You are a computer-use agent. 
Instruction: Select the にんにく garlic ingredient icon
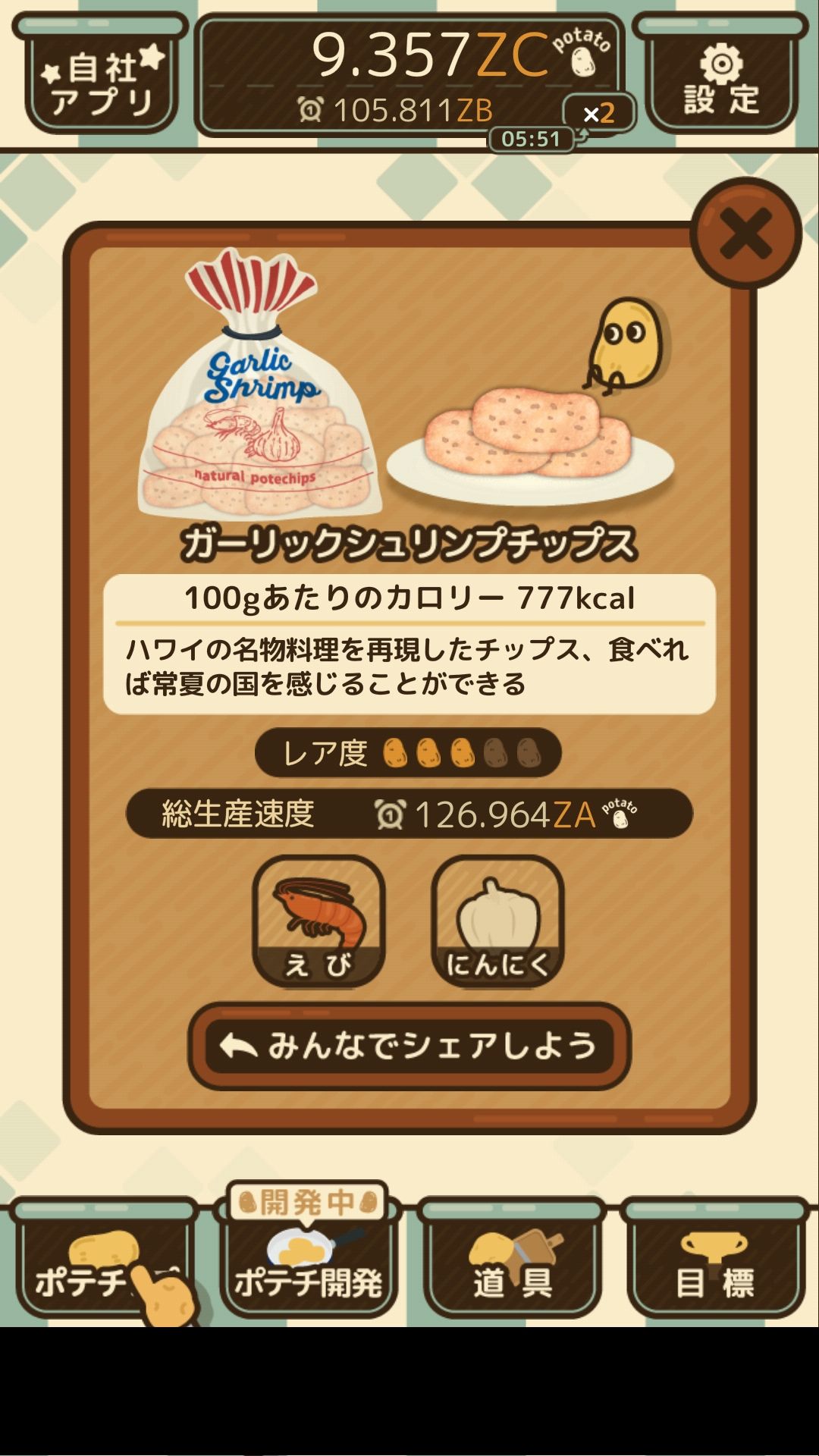click(x=497, y=919)
